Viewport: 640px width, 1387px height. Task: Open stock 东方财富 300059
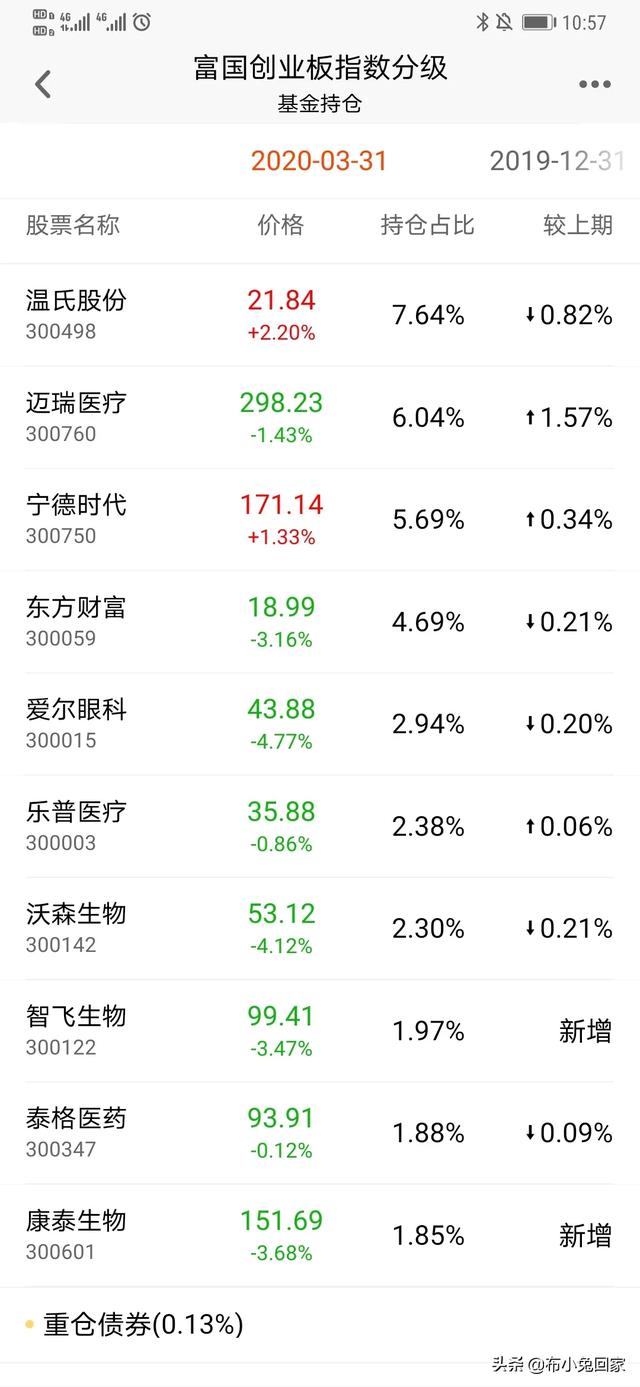(76, 621)
